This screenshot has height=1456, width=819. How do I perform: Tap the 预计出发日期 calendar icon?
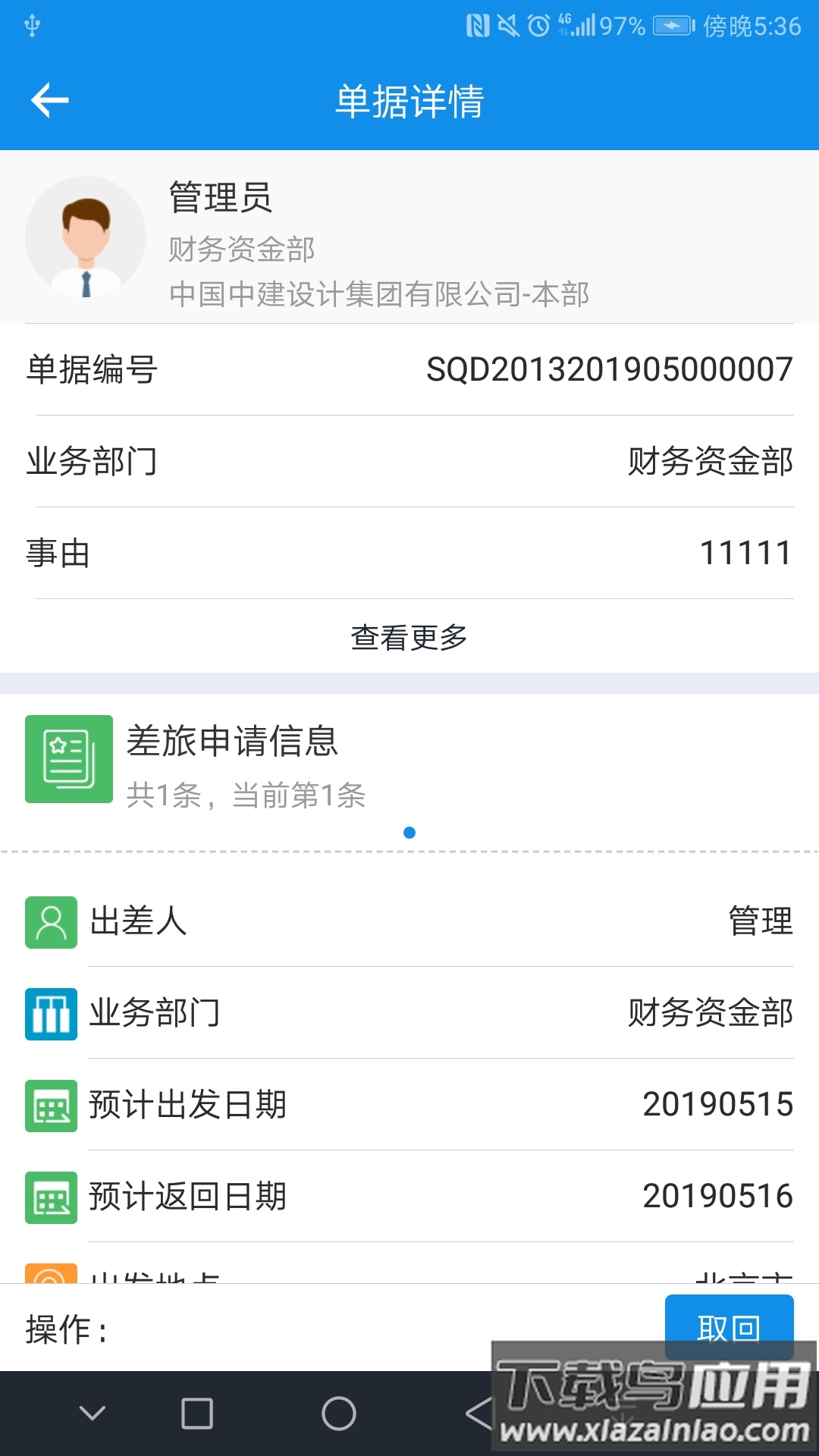point(50,1106)
